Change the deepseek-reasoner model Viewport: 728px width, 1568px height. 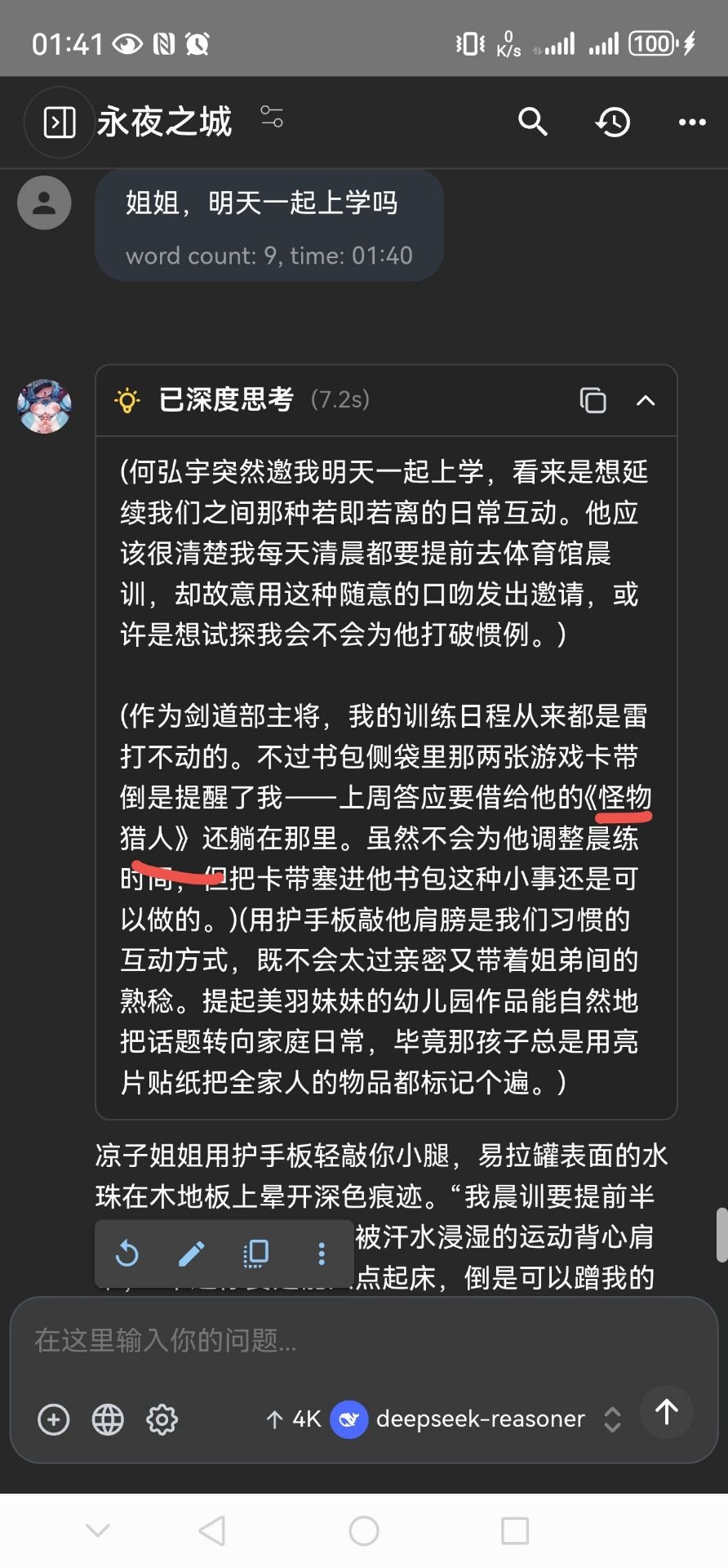pyautogui.click(x=480, y=1419)
